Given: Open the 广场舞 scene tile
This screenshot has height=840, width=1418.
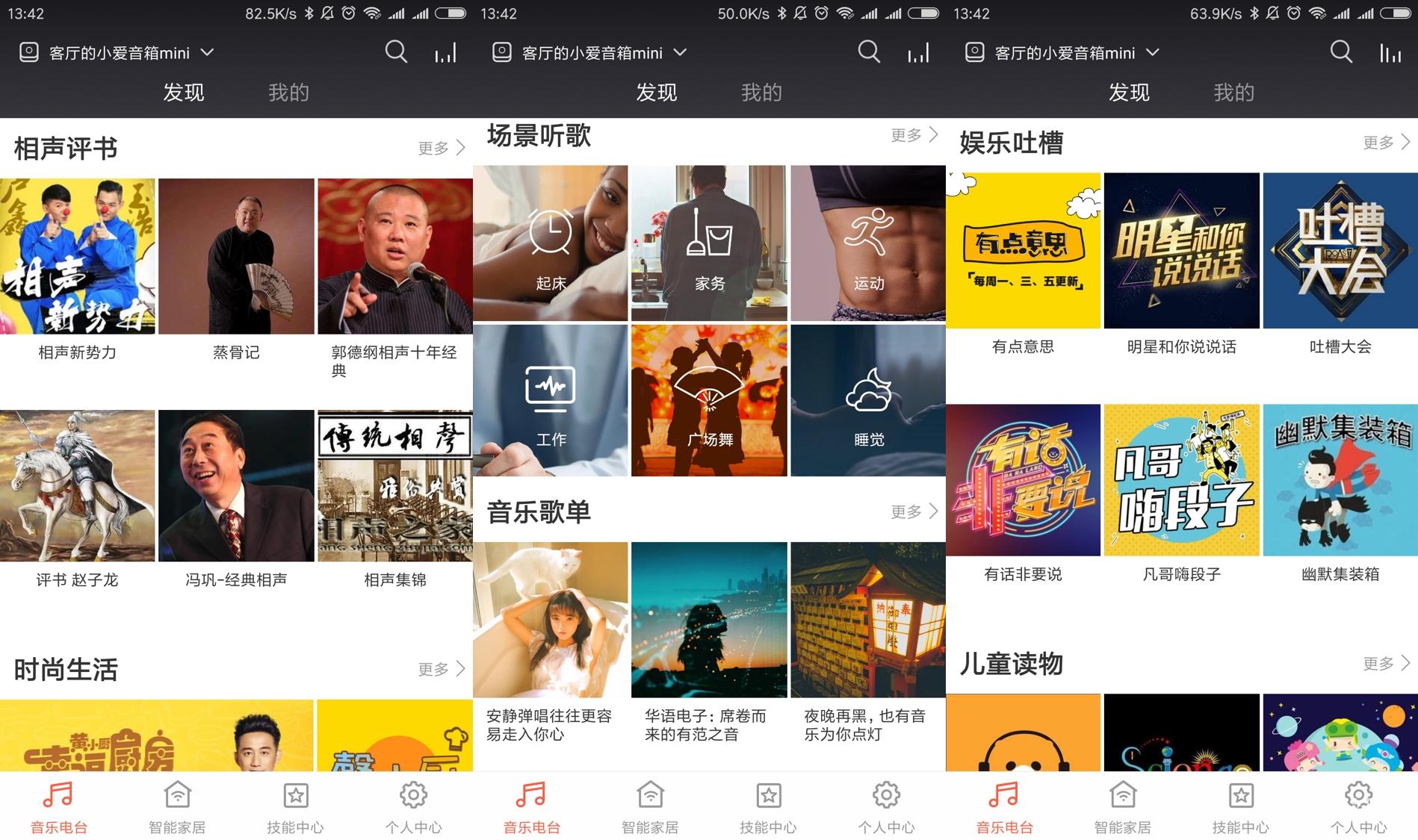Looking at the screenshot, I should (x=709, y=400).
